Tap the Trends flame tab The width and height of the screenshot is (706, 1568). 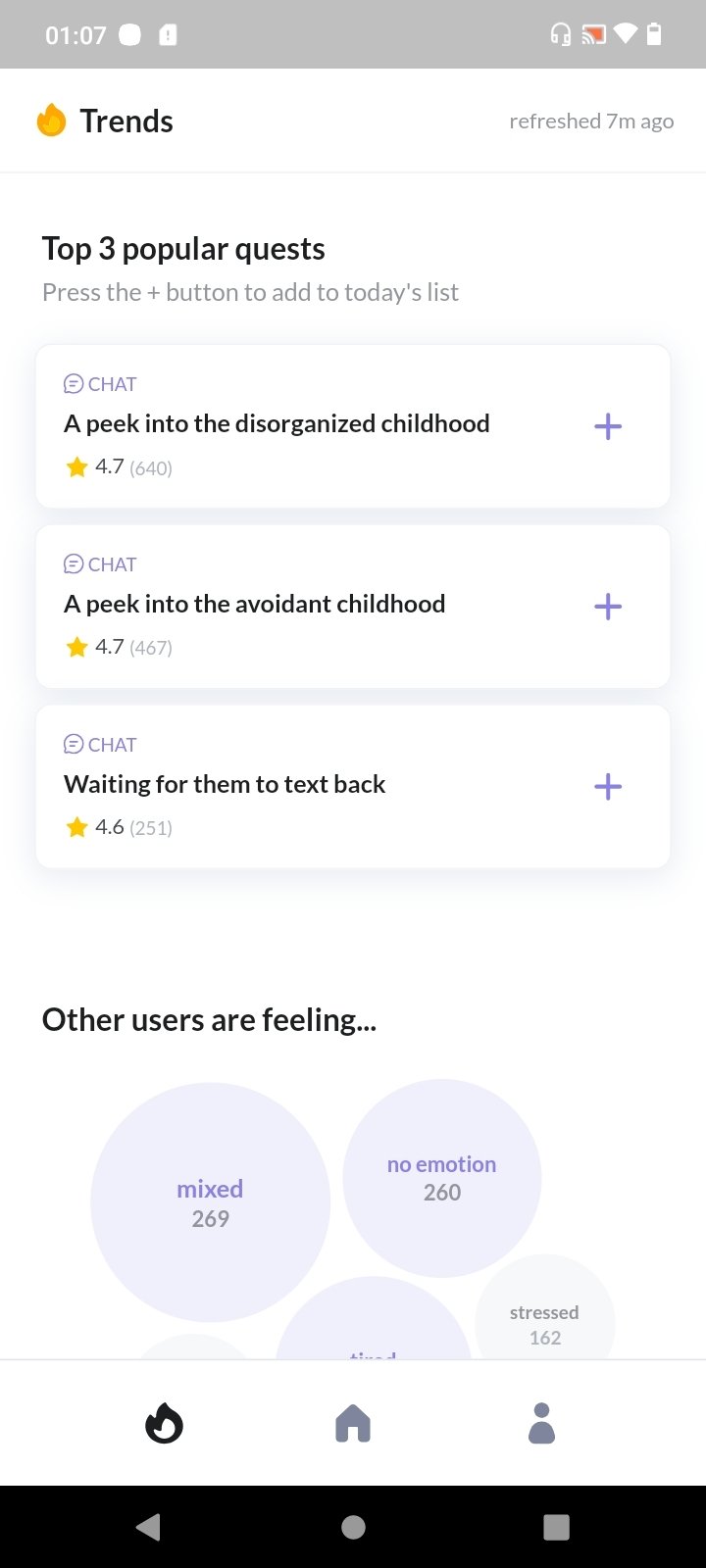point(165,1423)
